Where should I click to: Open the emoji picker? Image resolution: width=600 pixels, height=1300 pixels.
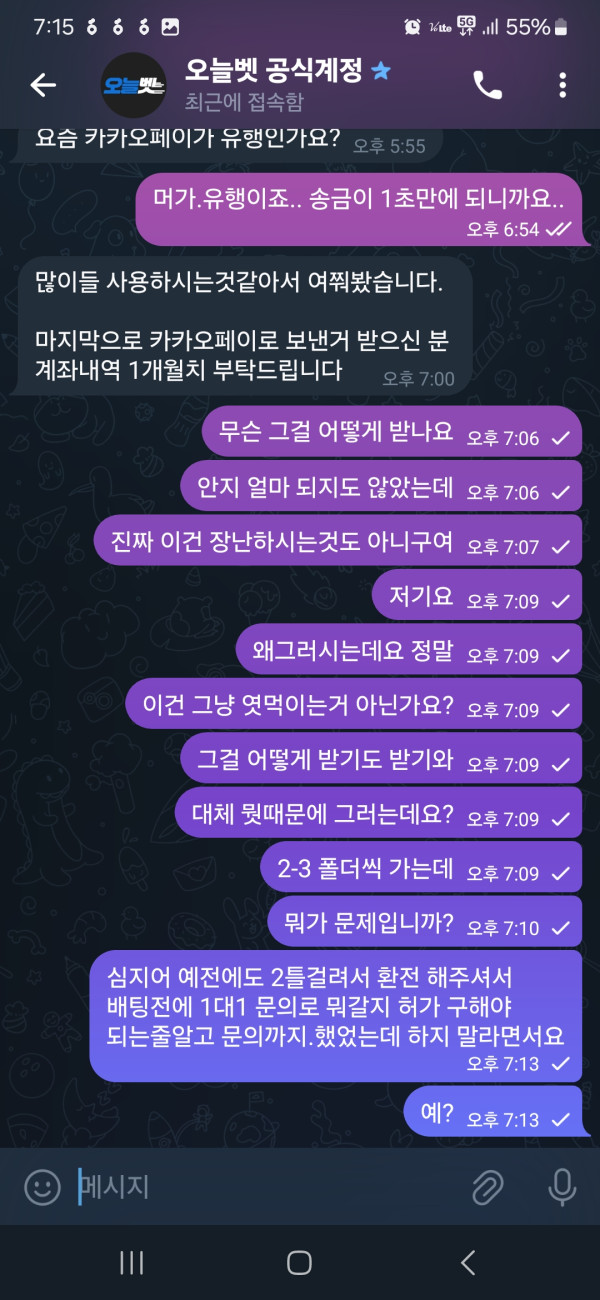point(42,1187)
